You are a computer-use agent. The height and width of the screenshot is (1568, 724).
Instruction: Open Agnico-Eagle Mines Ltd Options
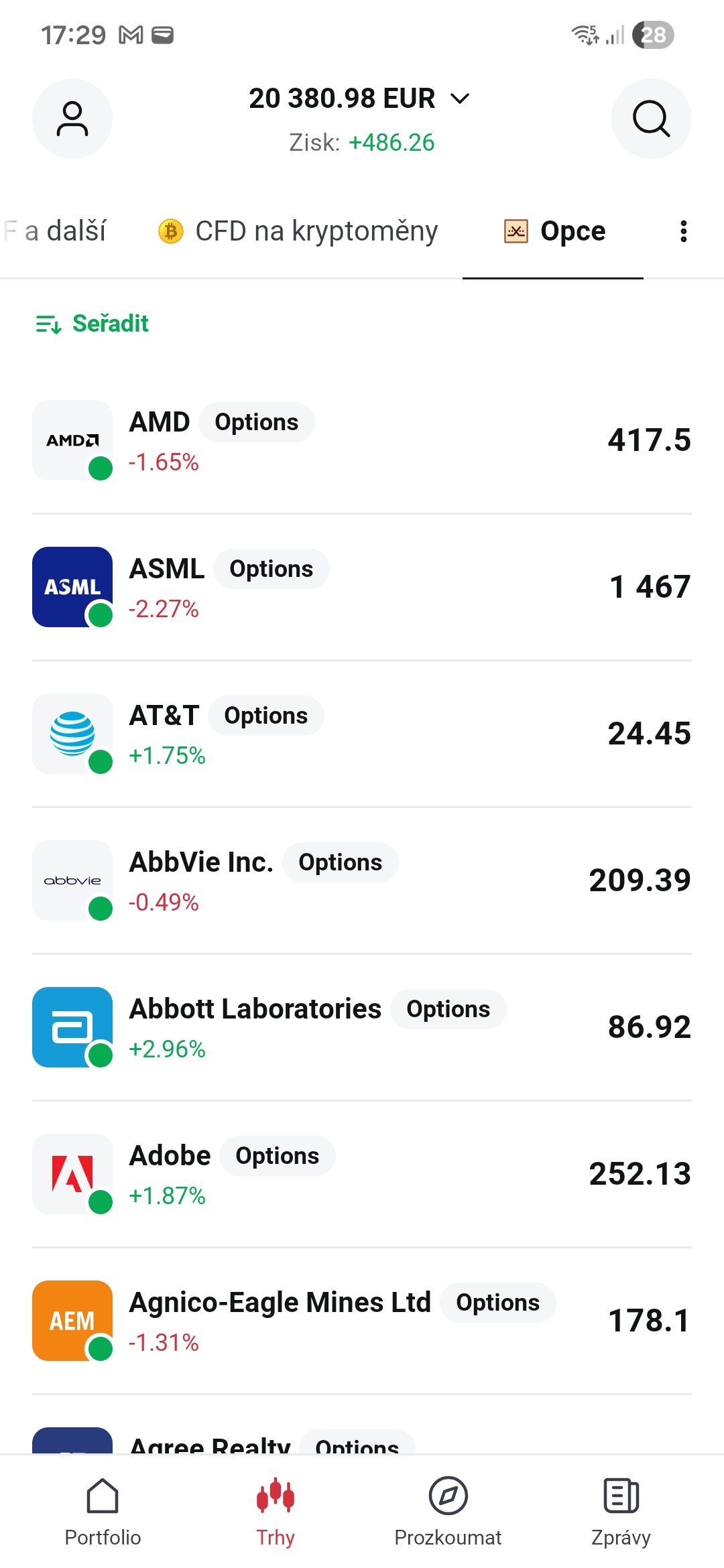click(362, 1321)
